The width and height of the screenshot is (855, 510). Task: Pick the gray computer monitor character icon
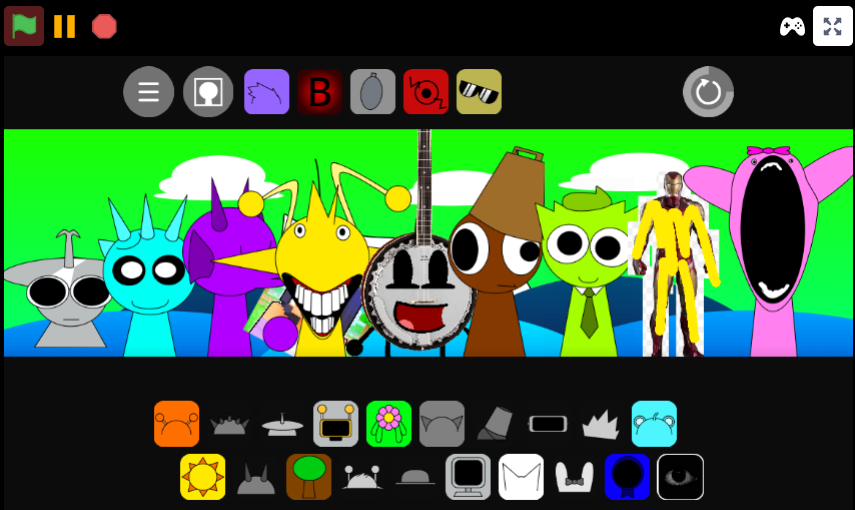tap(468, 477)
